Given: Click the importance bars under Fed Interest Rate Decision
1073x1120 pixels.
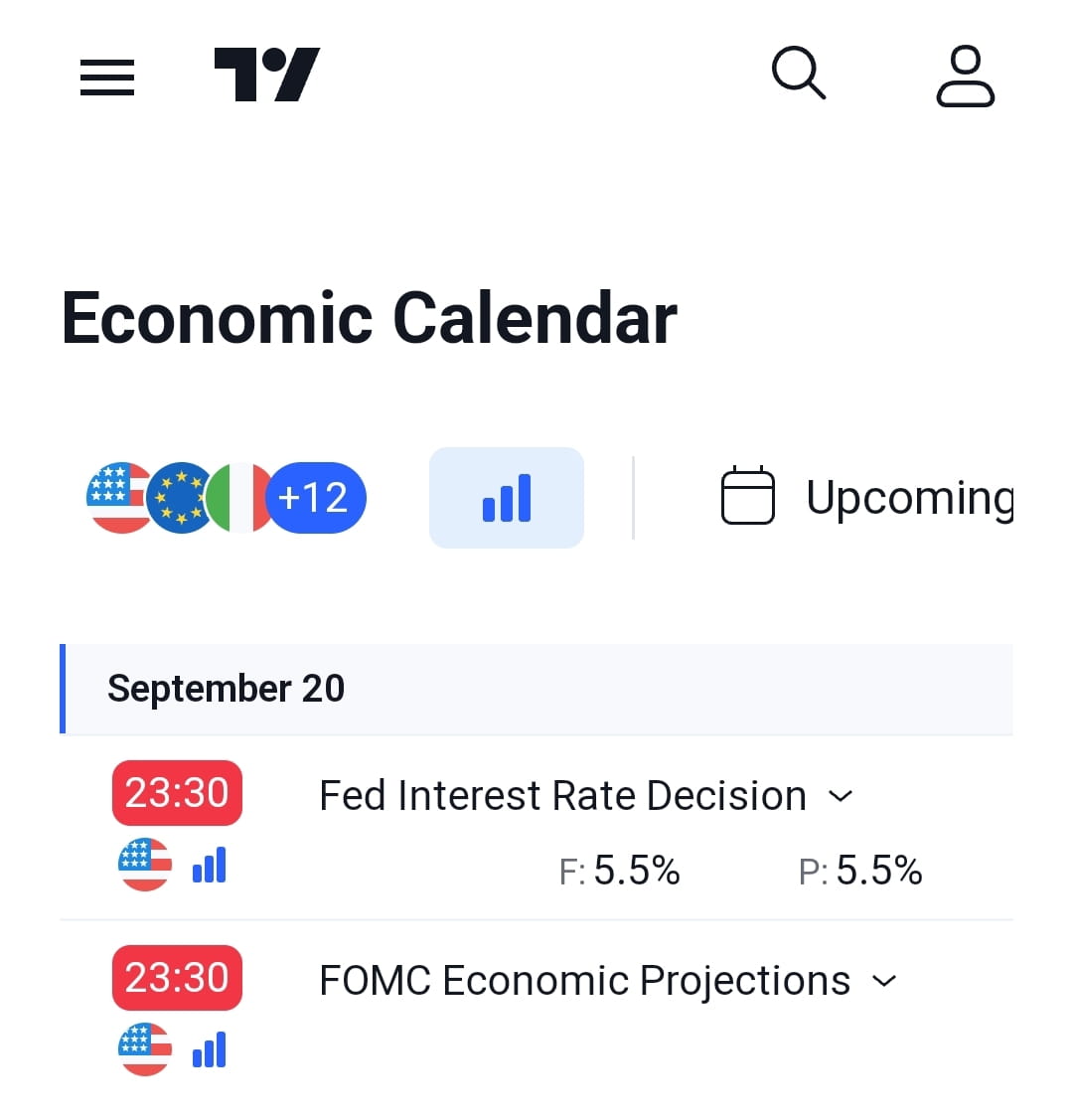Looking at the screenshot, I should pyautogui.click(x=209, y=865).
